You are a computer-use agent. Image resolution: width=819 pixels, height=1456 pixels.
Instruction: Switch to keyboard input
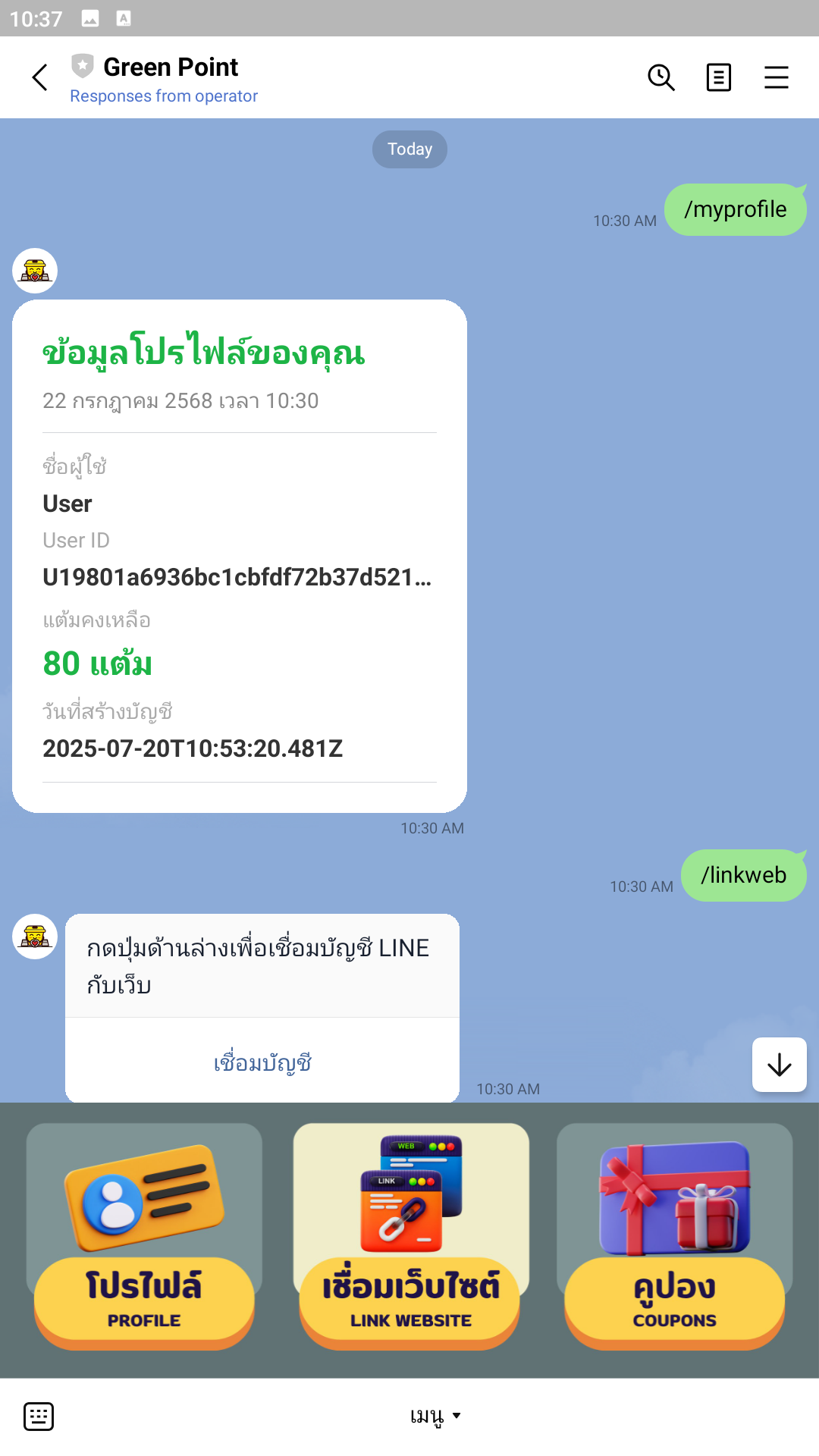[39, 1416]
